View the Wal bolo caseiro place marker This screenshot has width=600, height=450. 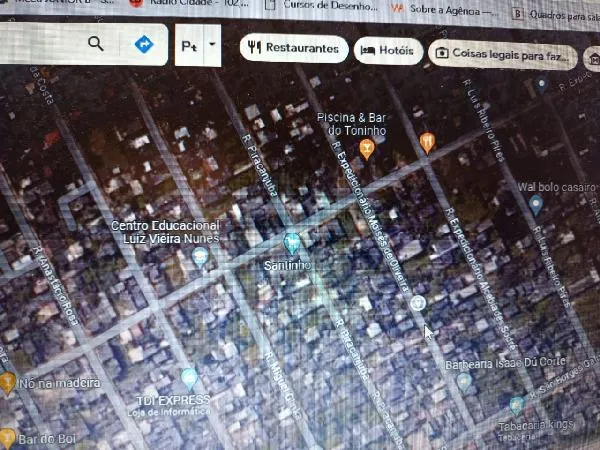[535, 205]
